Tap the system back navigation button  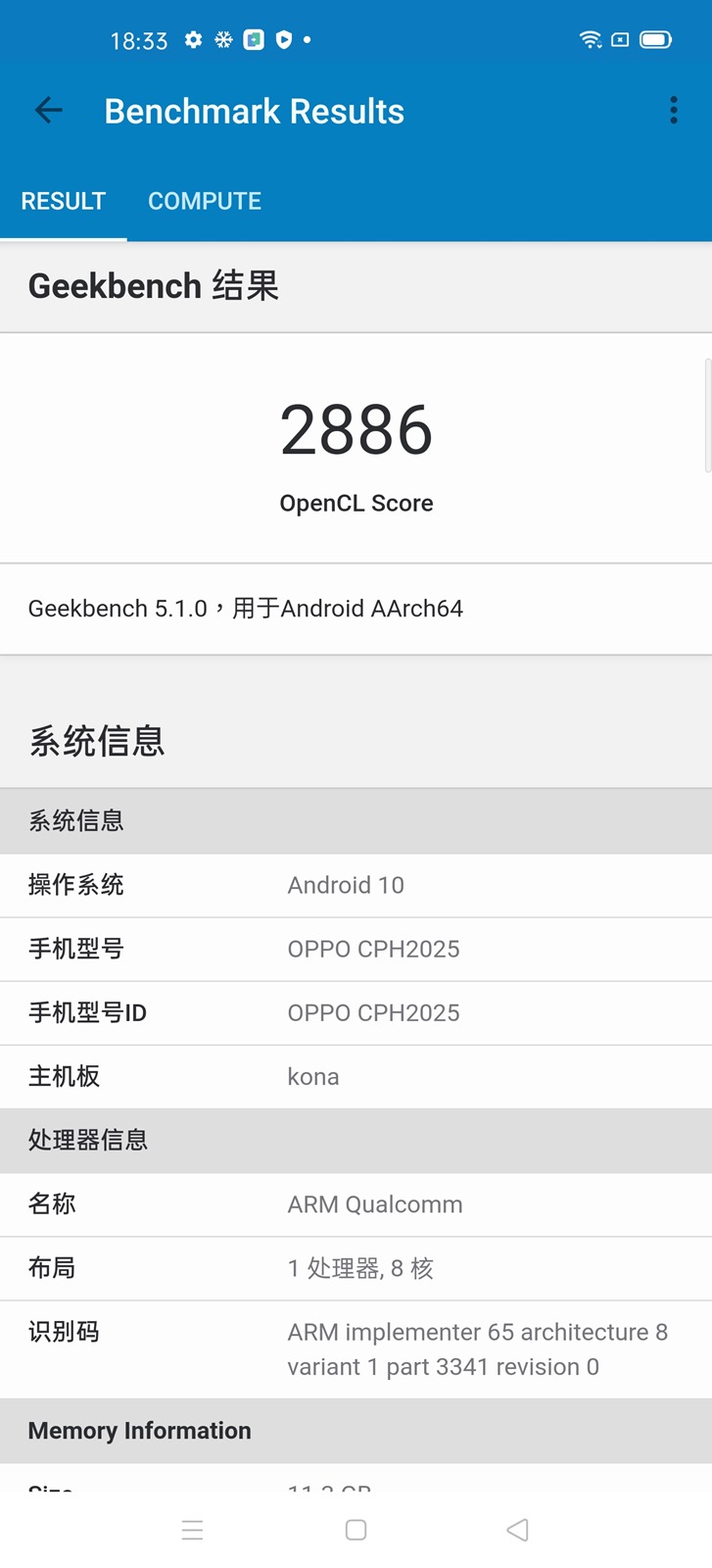click(517, 1530)
